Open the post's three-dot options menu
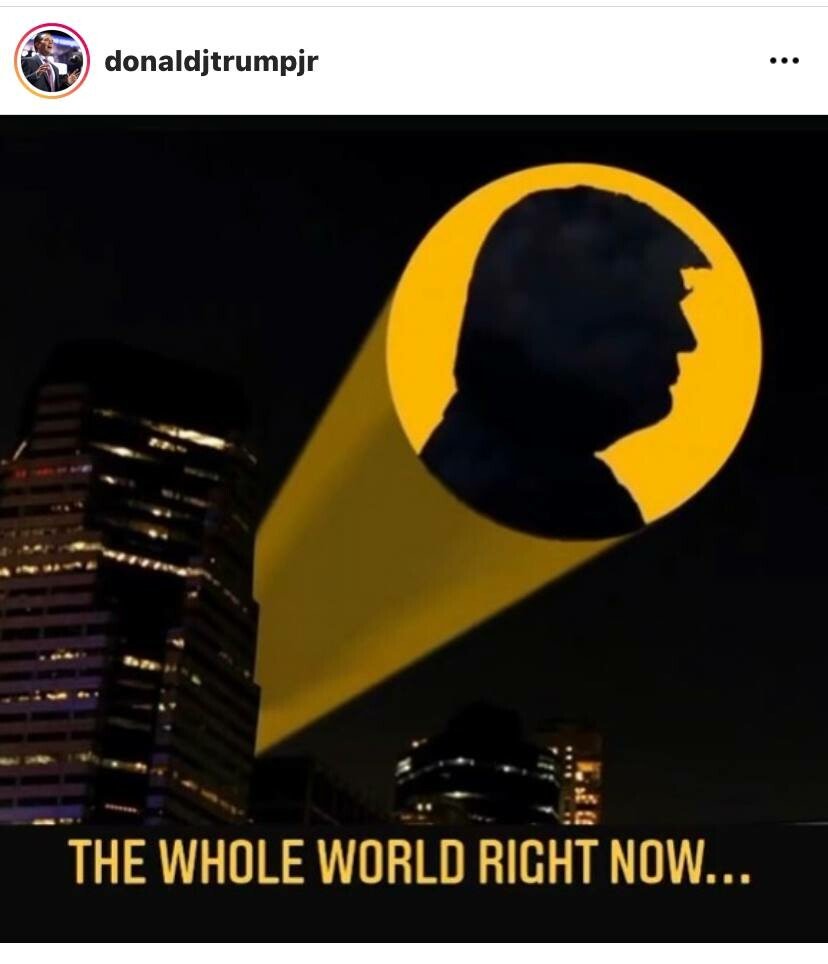 [x=784, y=61]
